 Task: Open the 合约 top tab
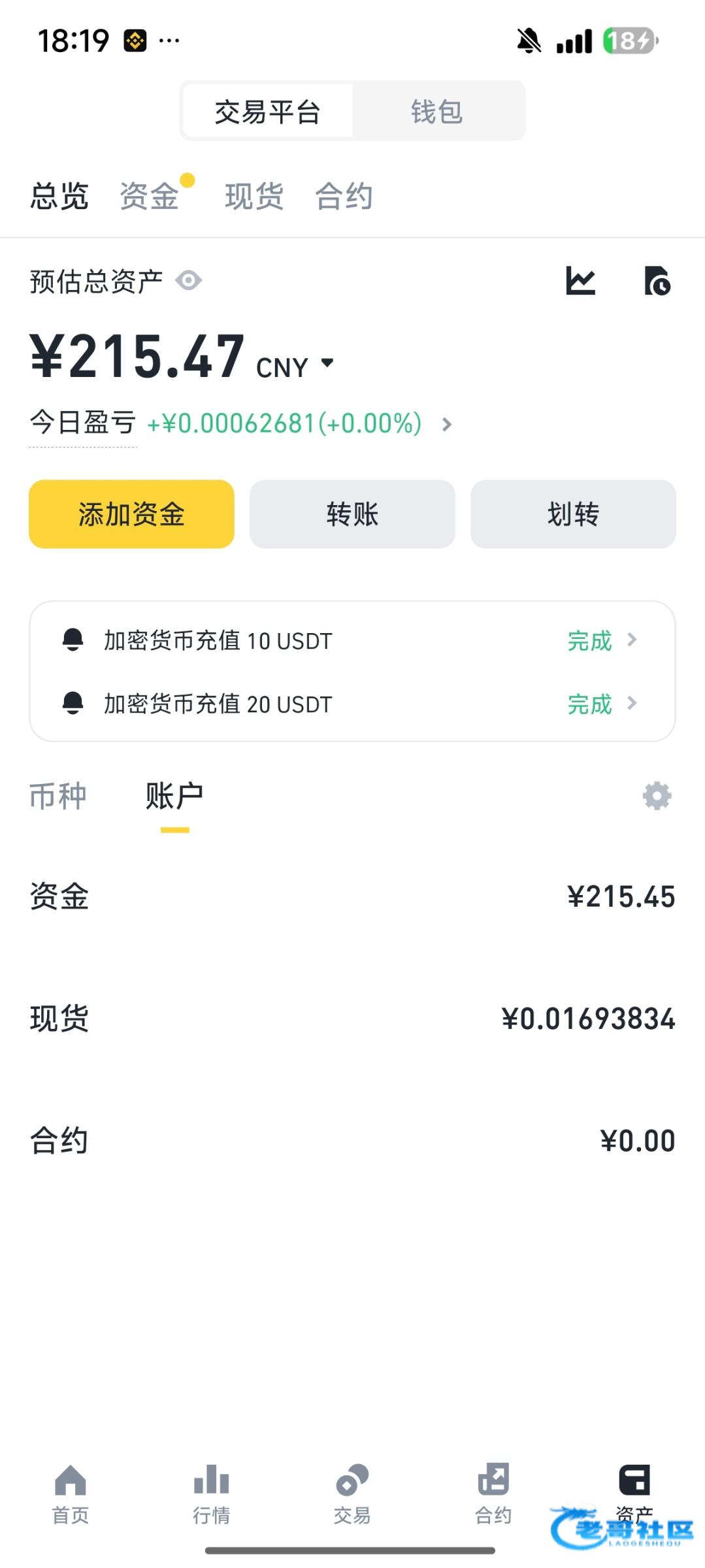coord(344,196)
